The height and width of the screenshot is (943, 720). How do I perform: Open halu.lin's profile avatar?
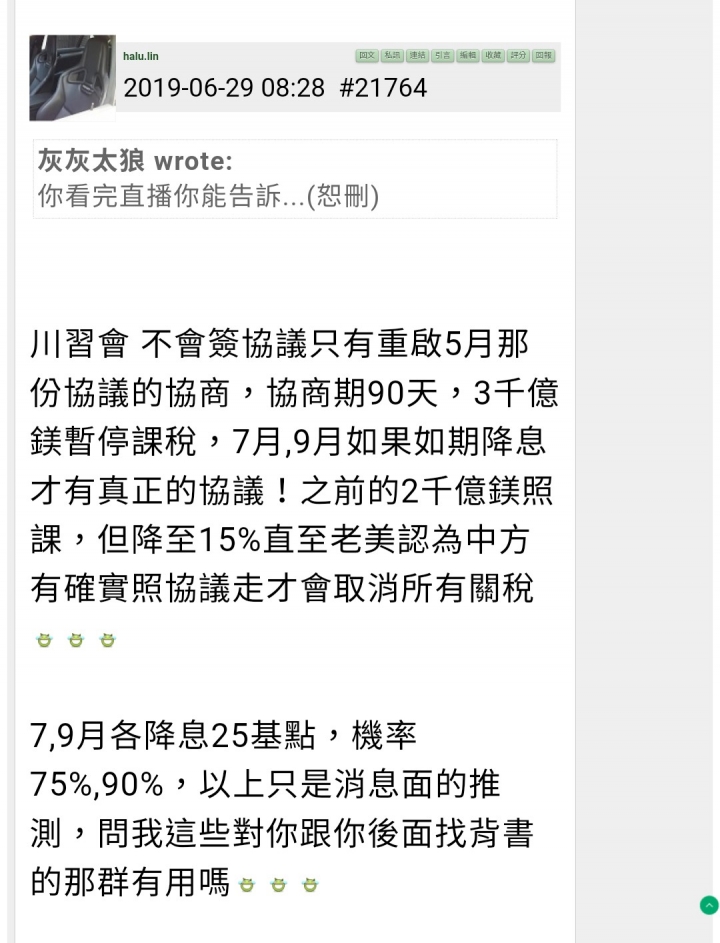pyautogui.click(x=72, y=78)
